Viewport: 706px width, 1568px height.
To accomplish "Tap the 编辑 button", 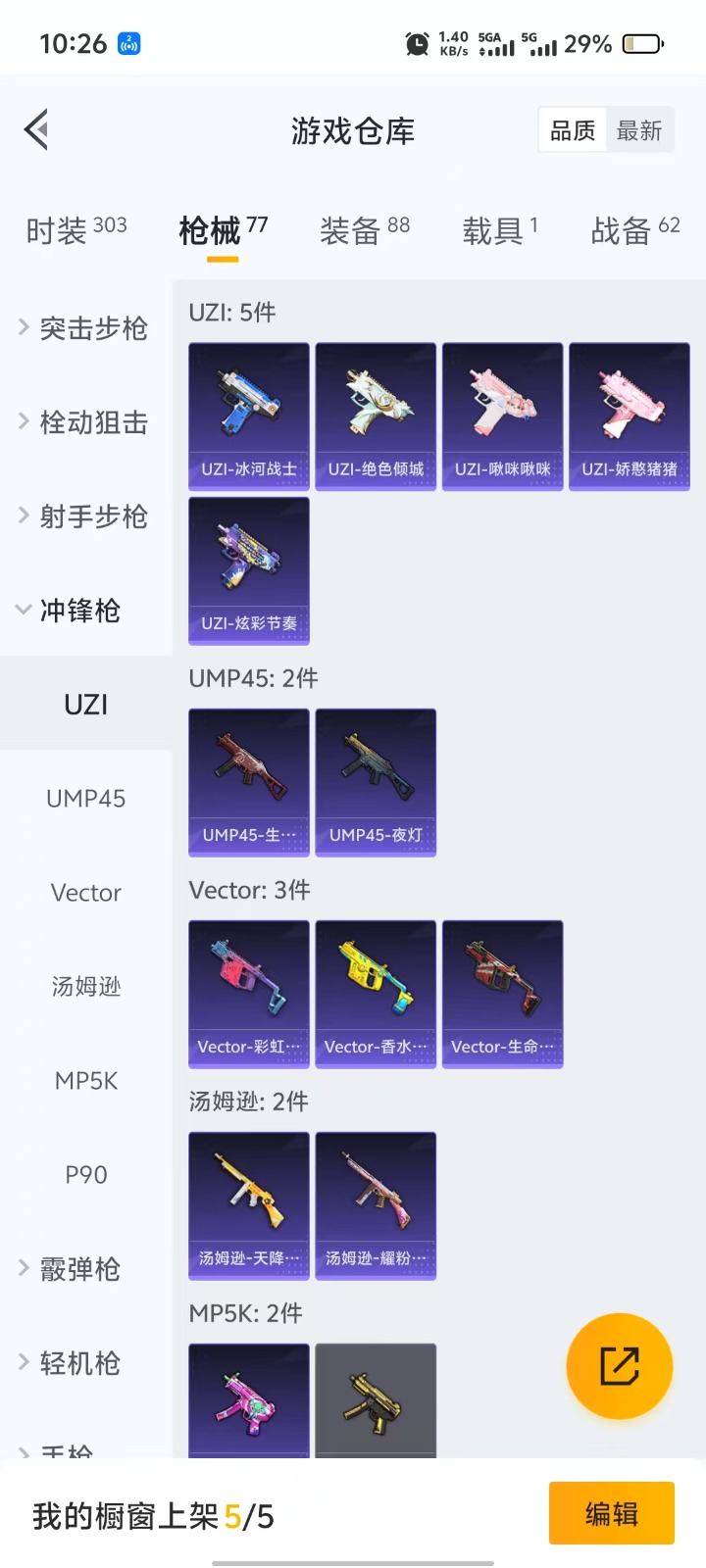I will (612, 1514).
